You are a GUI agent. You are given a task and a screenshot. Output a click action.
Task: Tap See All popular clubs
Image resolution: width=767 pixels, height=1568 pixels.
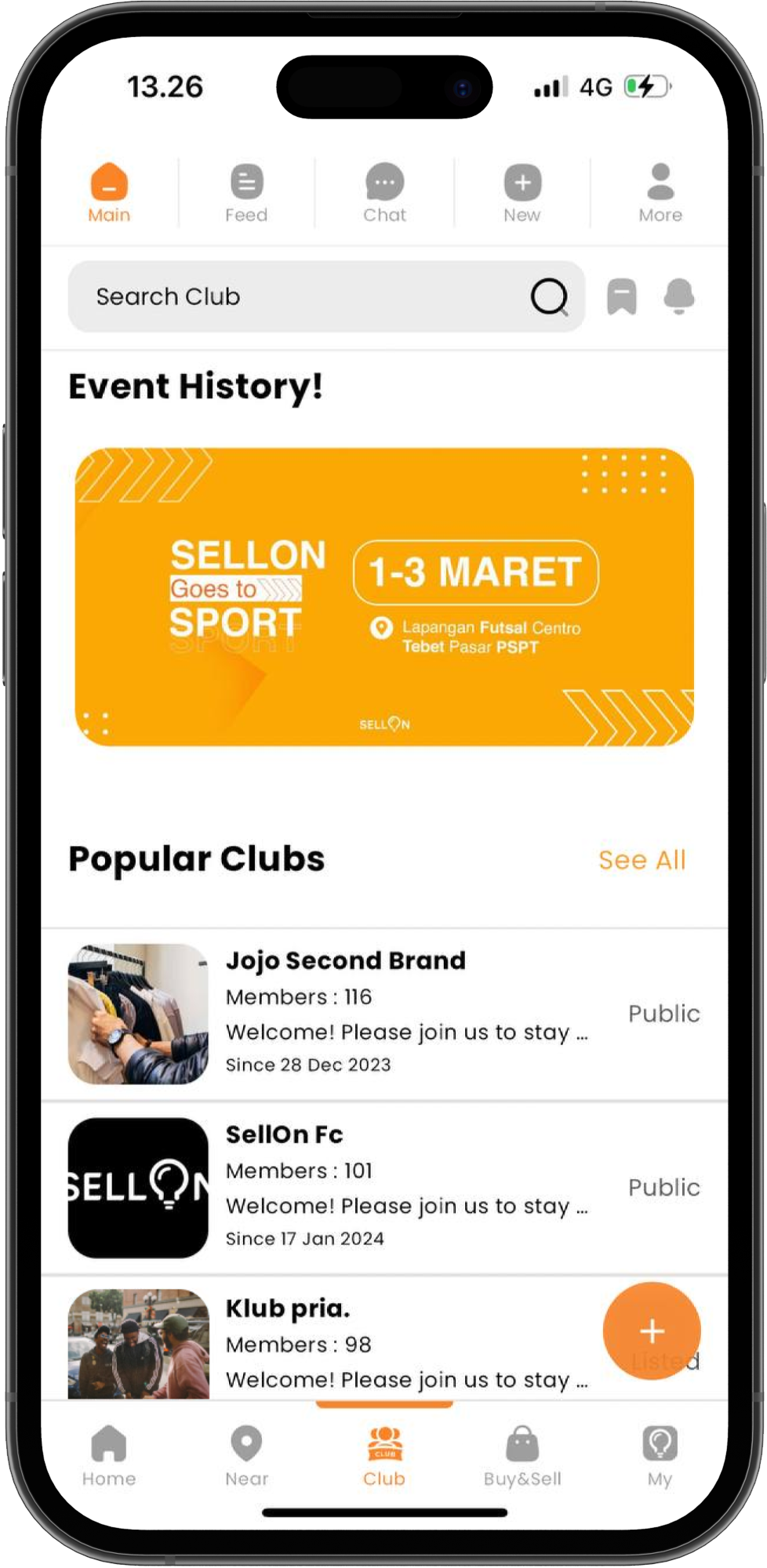(643, 860)
